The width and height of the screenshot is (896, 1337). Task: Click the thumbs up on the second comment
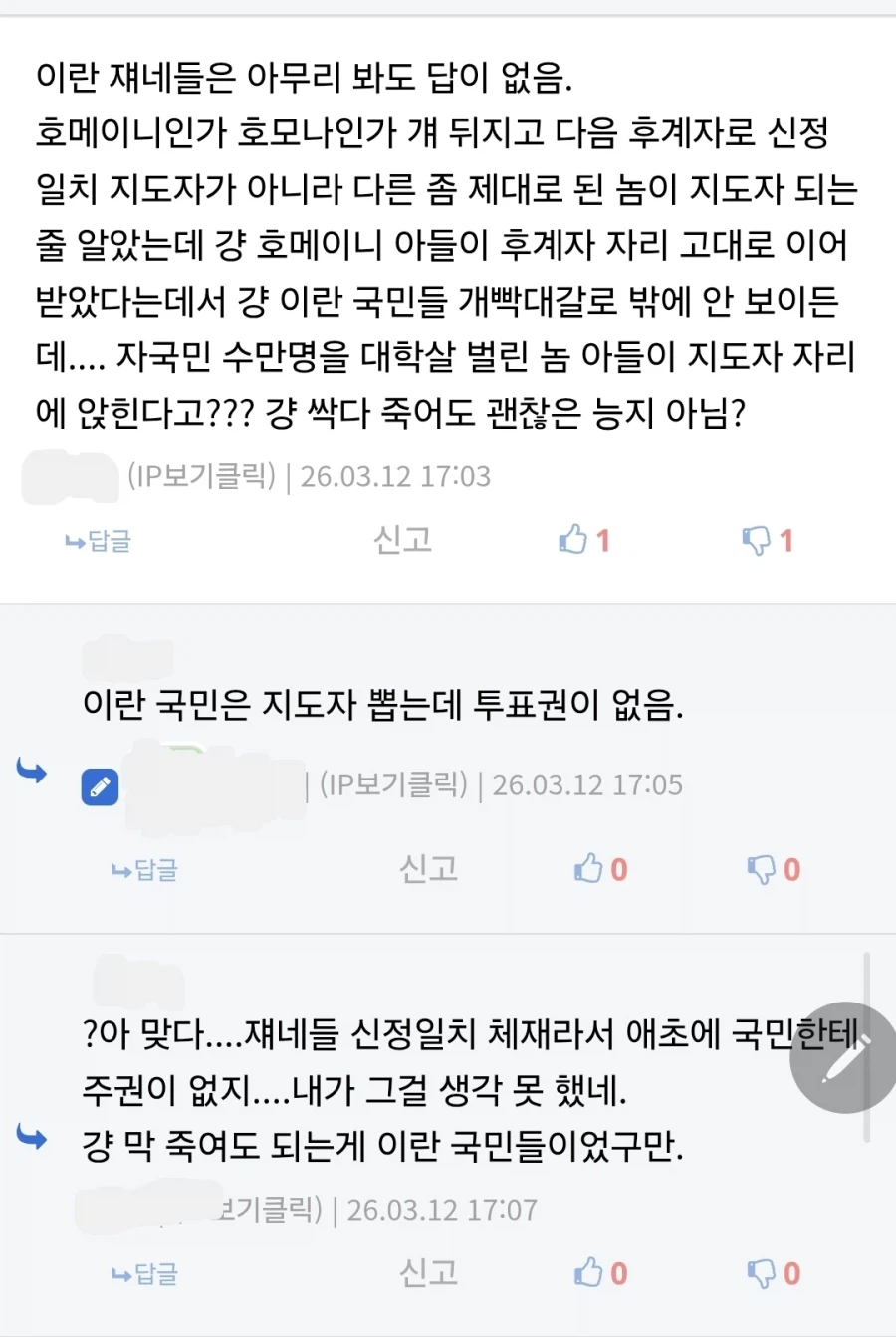tap(590, 868)
